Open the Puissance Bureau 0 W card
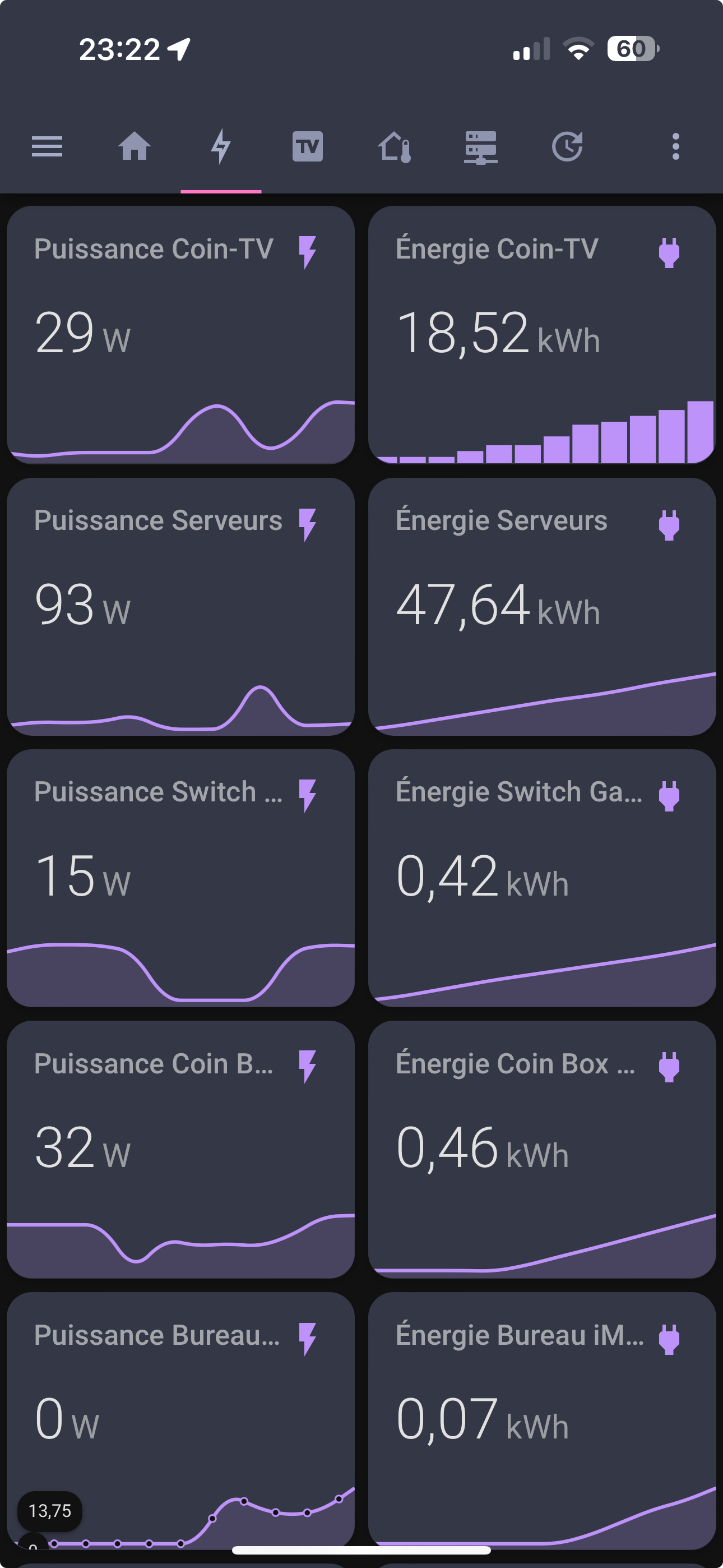This screenshot has height=1568, width=723. (180, 1421)
